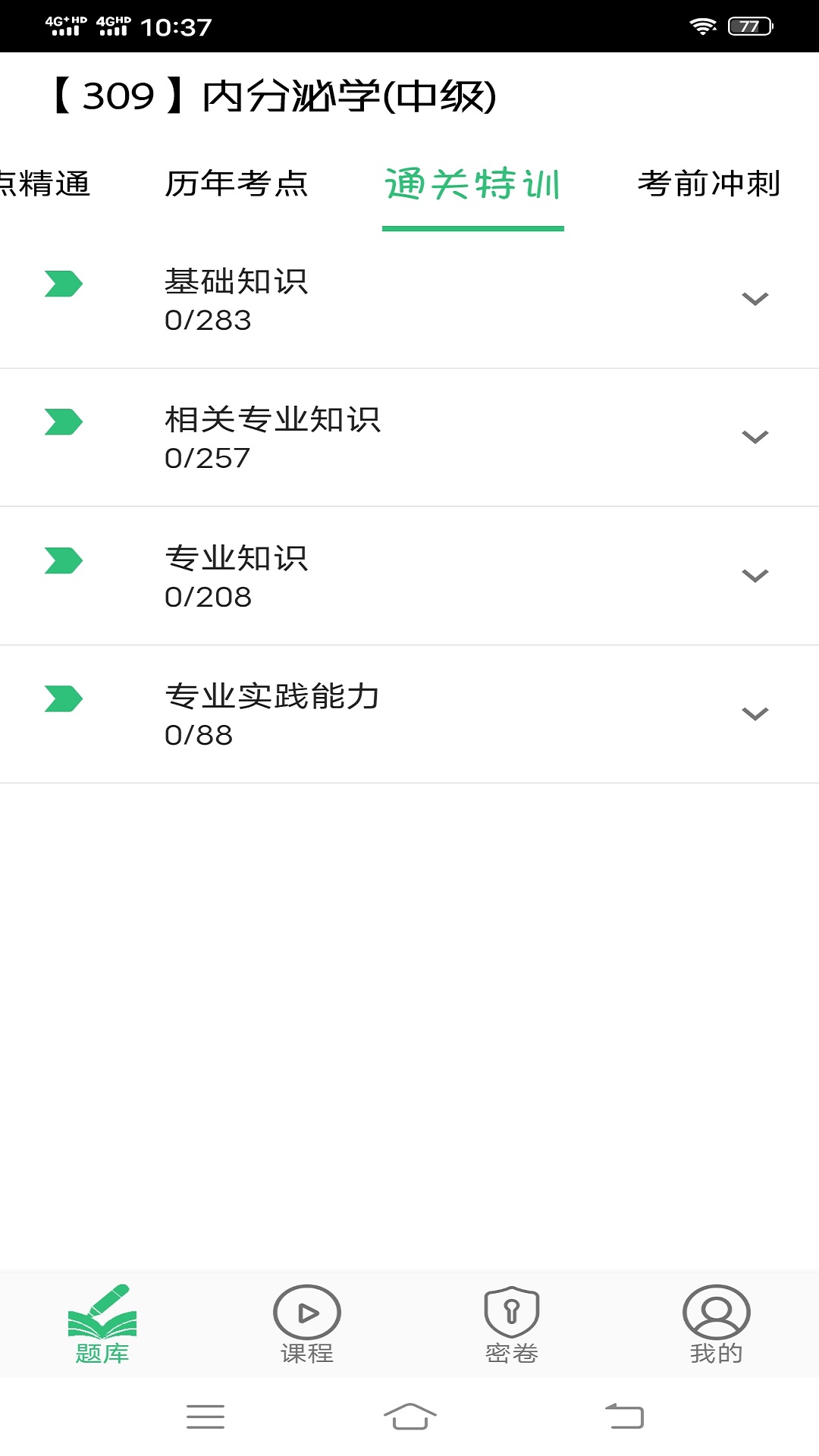Switch to the 历年考点 tab
Screen dimensions: 819x1456
click(237, 184)
